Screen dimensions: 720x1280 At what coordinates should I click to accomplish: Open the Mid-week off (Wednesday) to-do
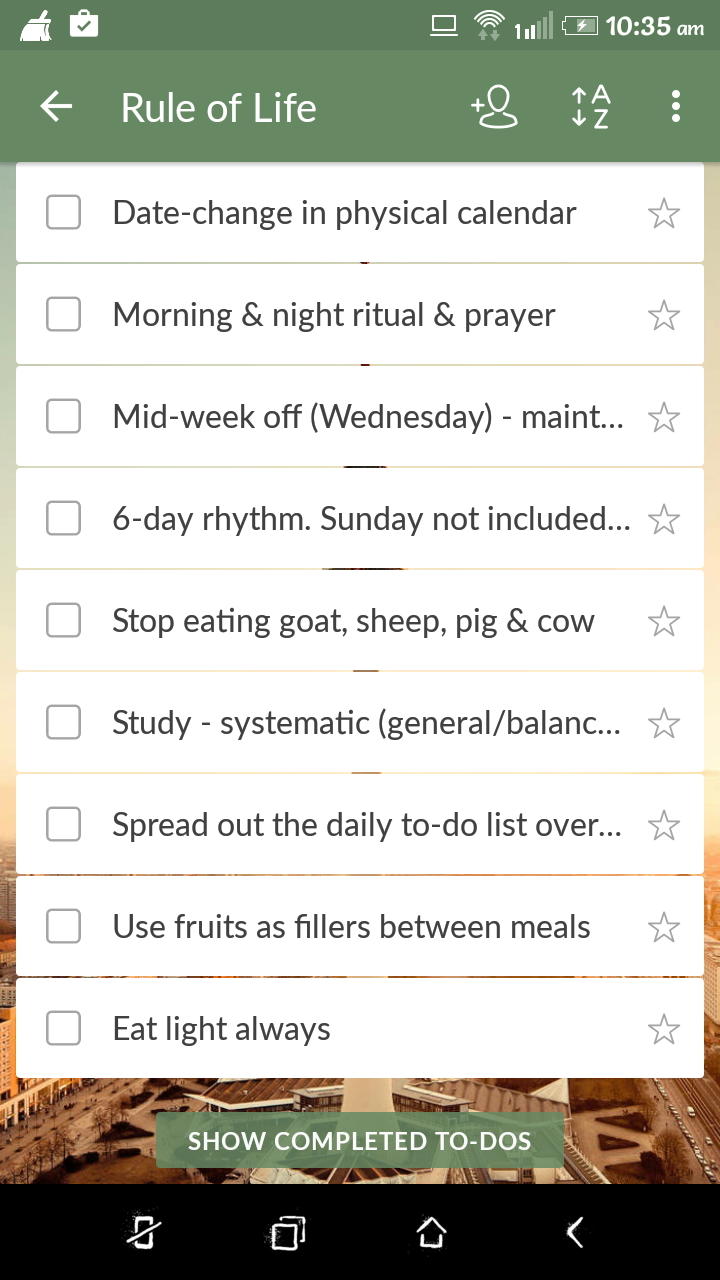tap(367, 417)
